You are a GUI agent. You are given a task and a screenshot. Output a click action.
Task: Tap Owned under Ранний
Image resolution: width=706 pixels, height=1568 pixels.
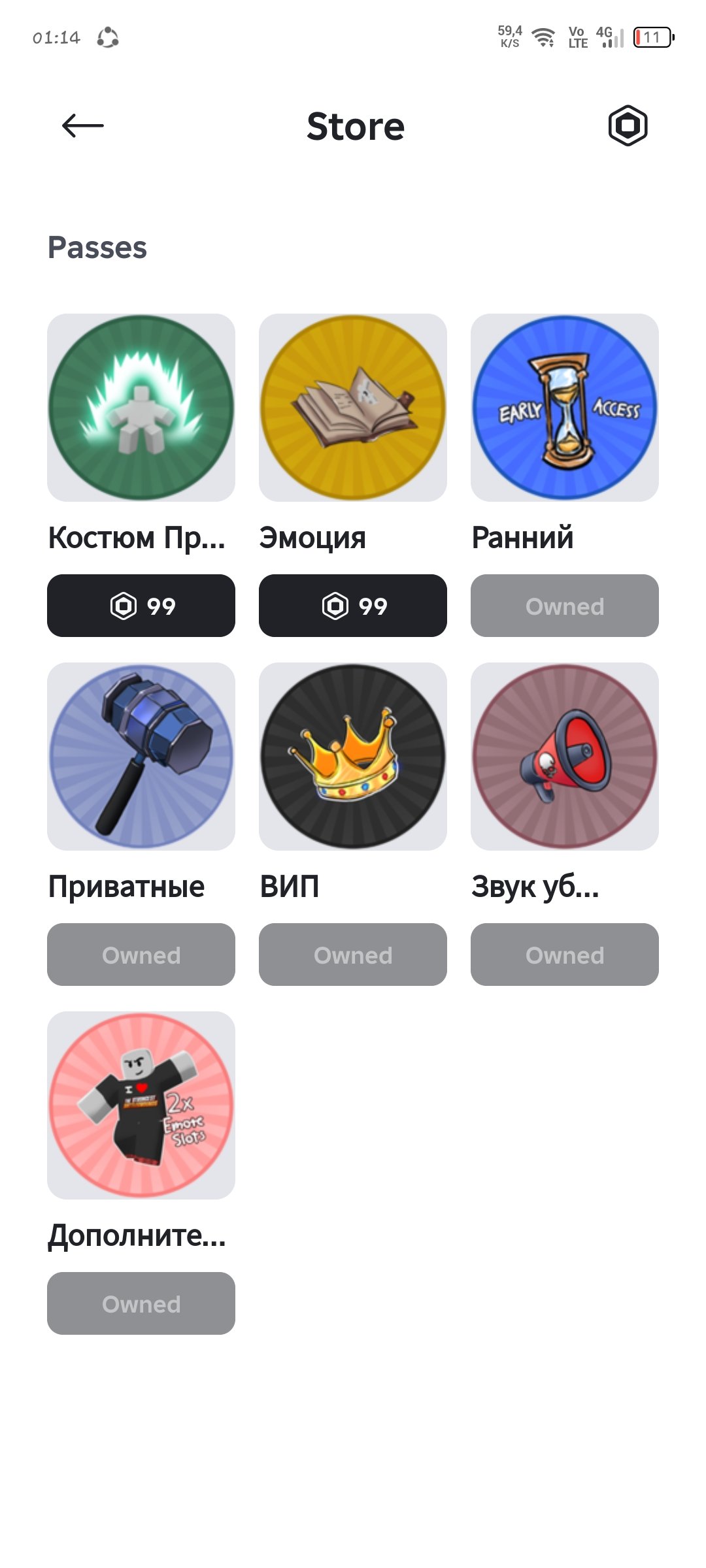point(565,606)
